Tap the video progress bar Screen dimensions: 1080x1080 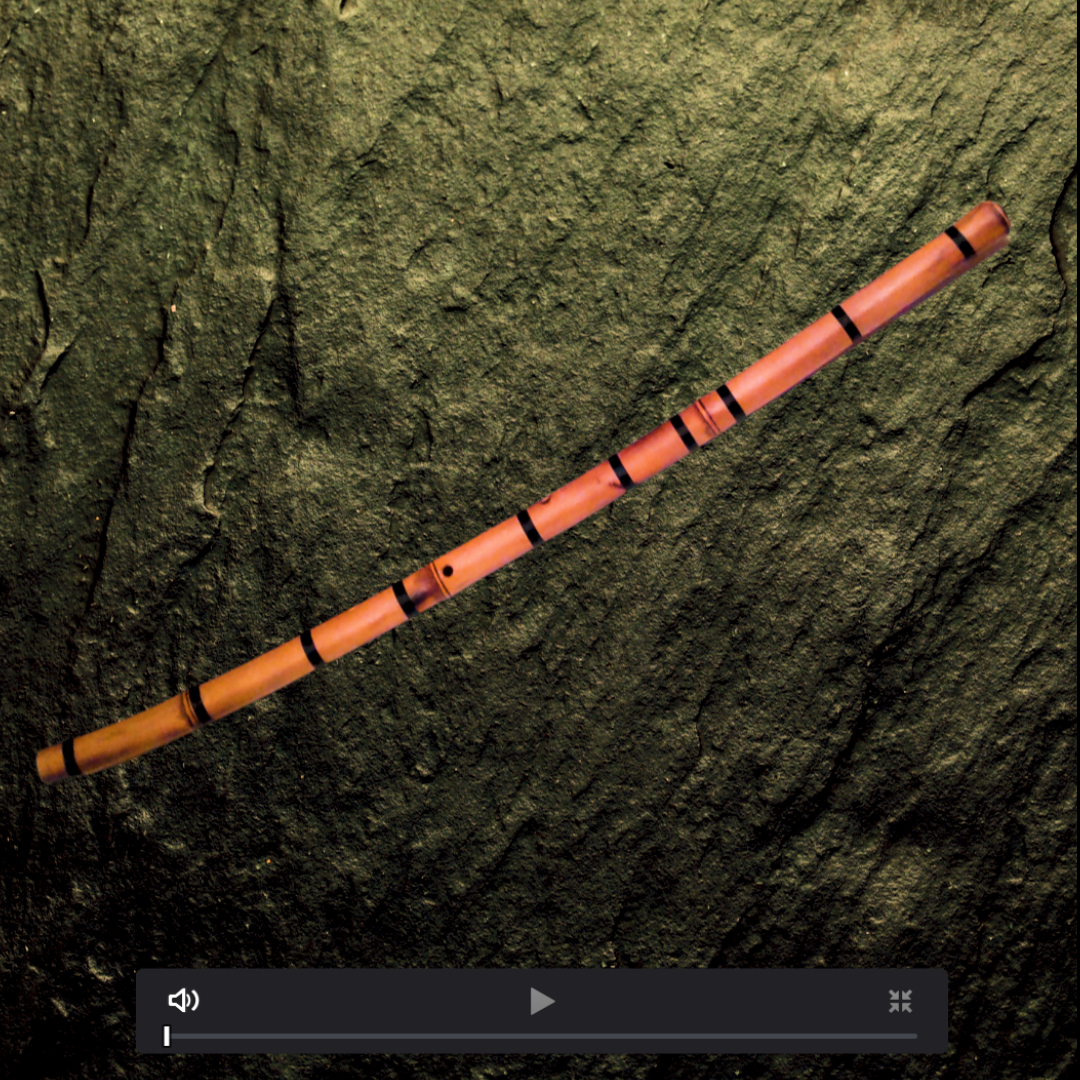pos(541,1036)
